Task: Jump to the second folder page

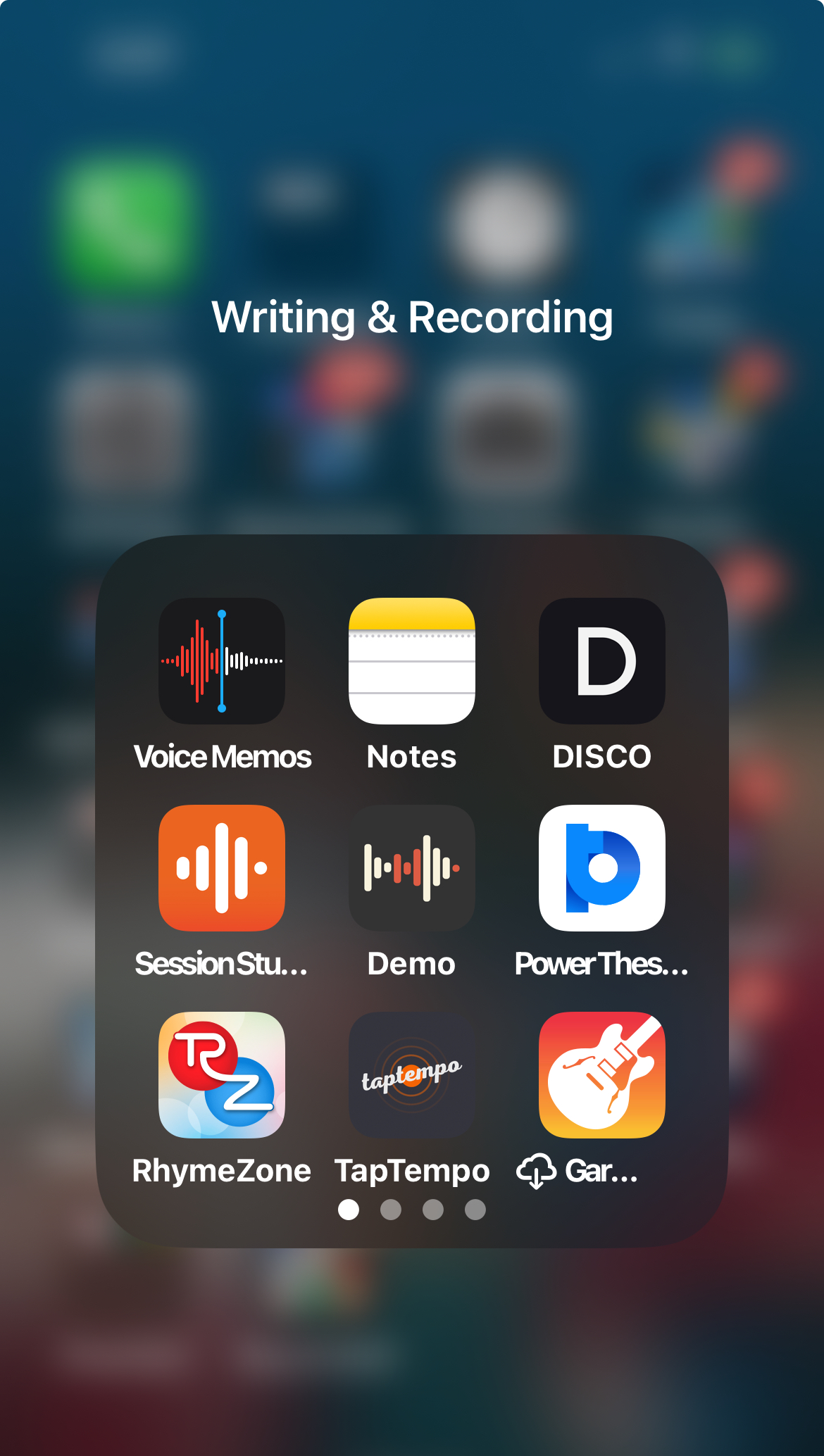Action: pyautogui.click(x=392, y=1210)
